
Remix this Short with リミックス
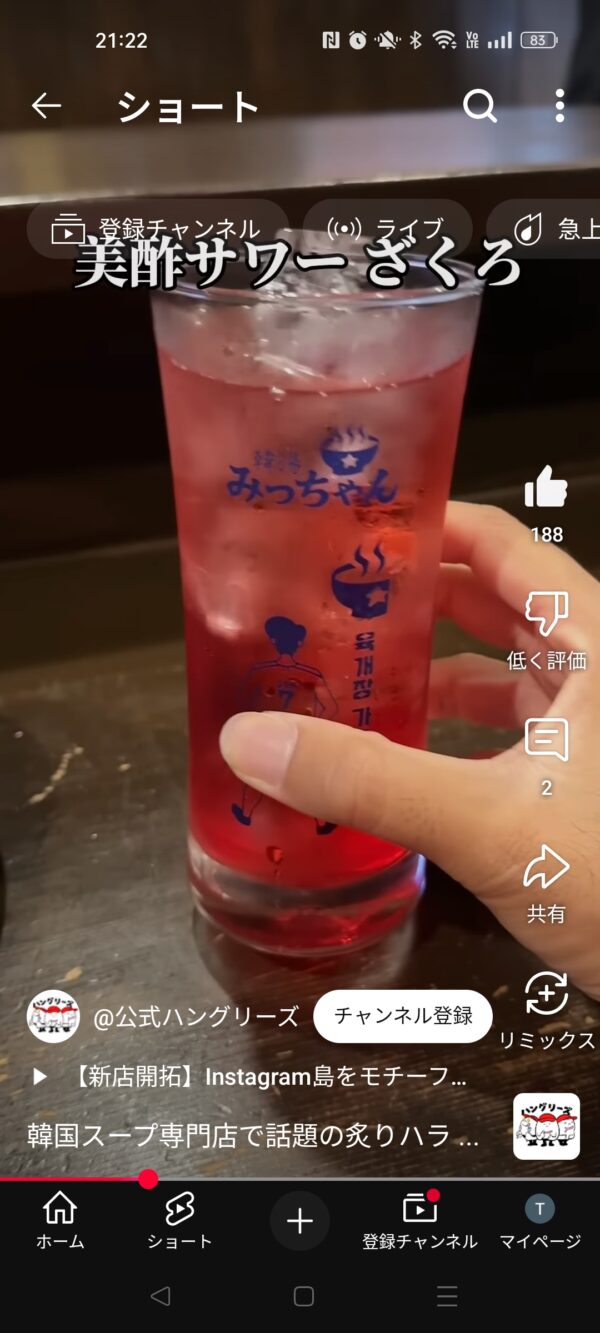pyautogui.click(x=546, y=996)
